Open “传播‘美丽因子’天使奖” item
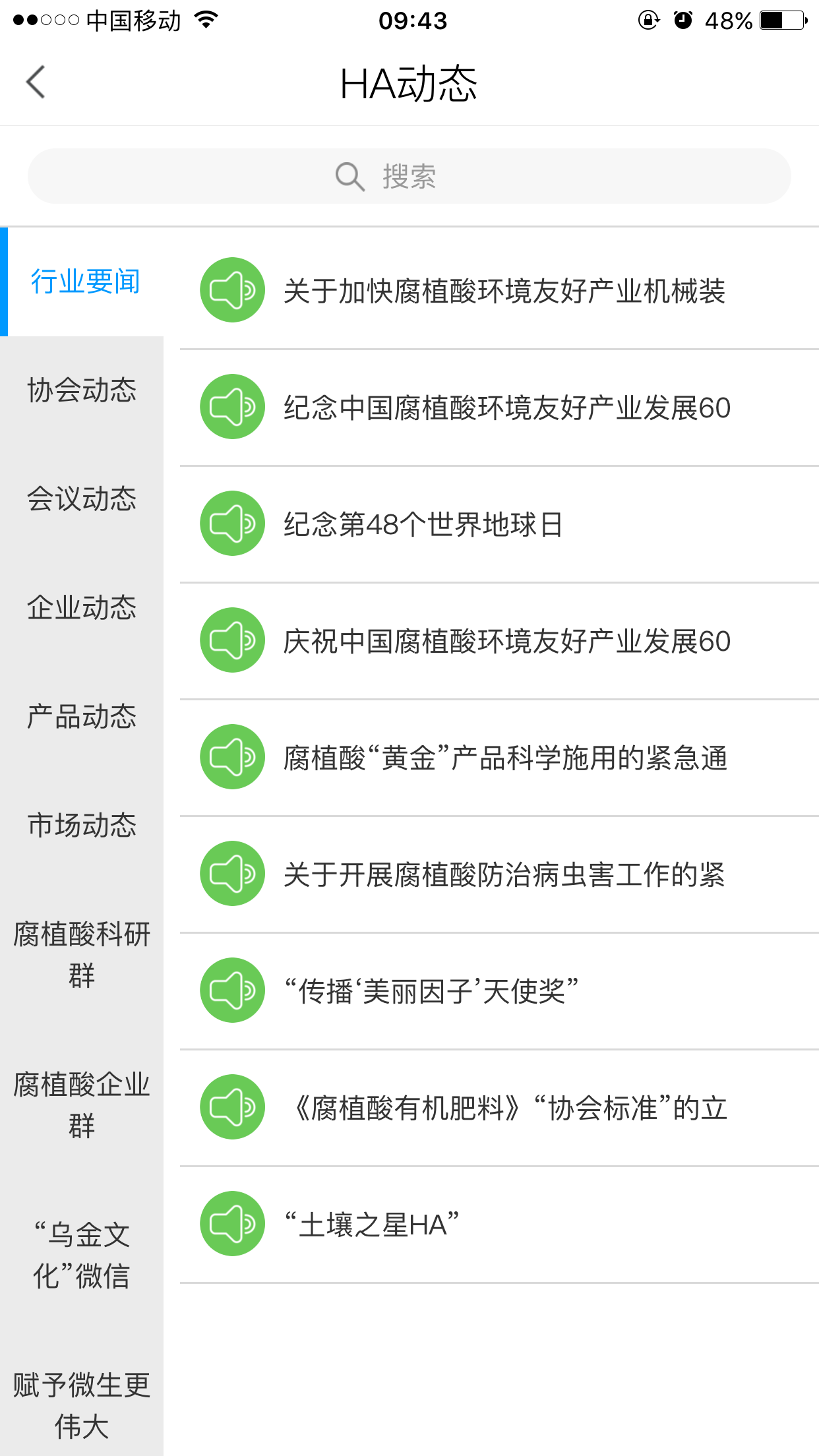 [431, 991]
